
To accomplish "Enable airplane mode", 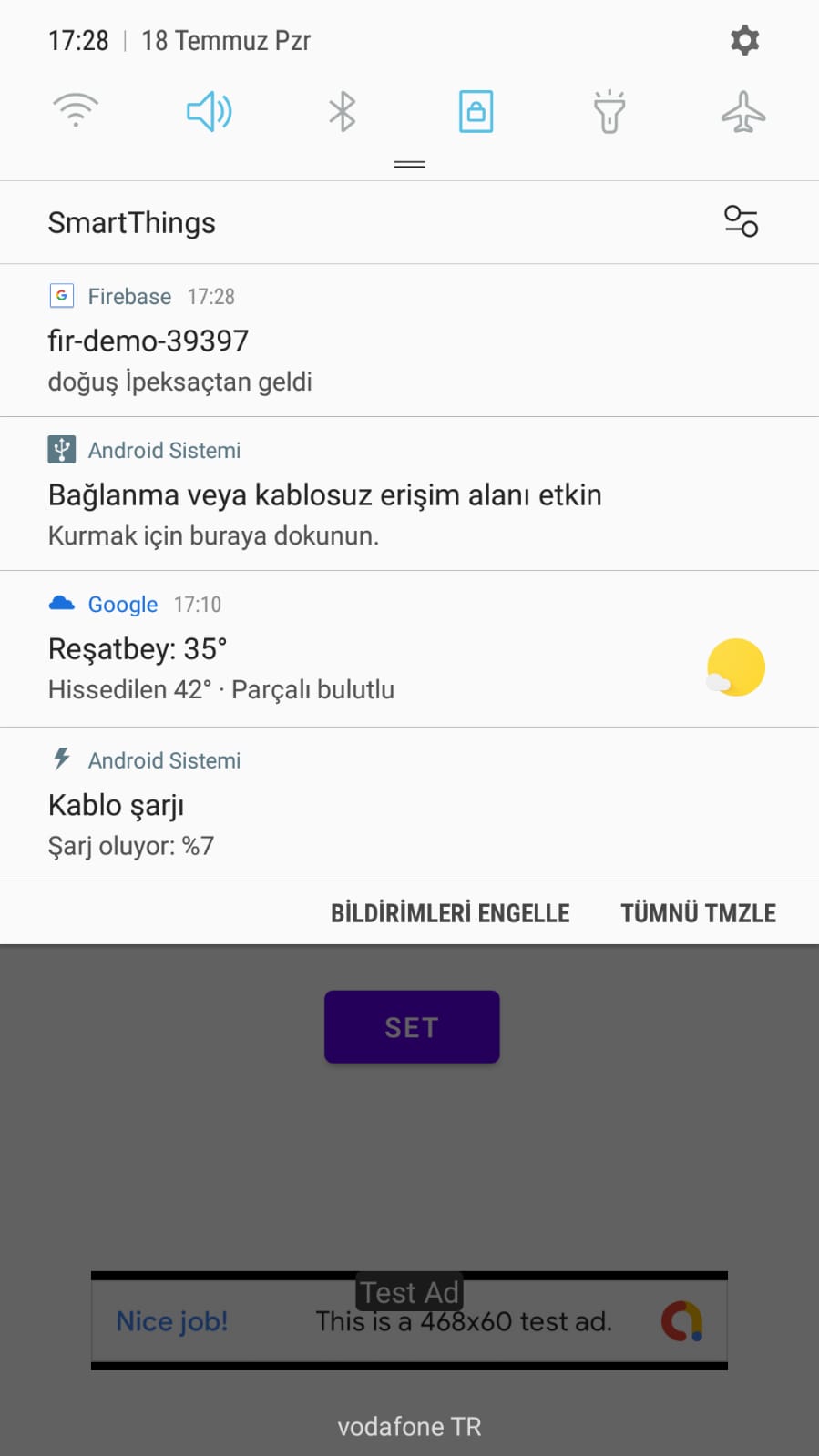I will [742, 110].
